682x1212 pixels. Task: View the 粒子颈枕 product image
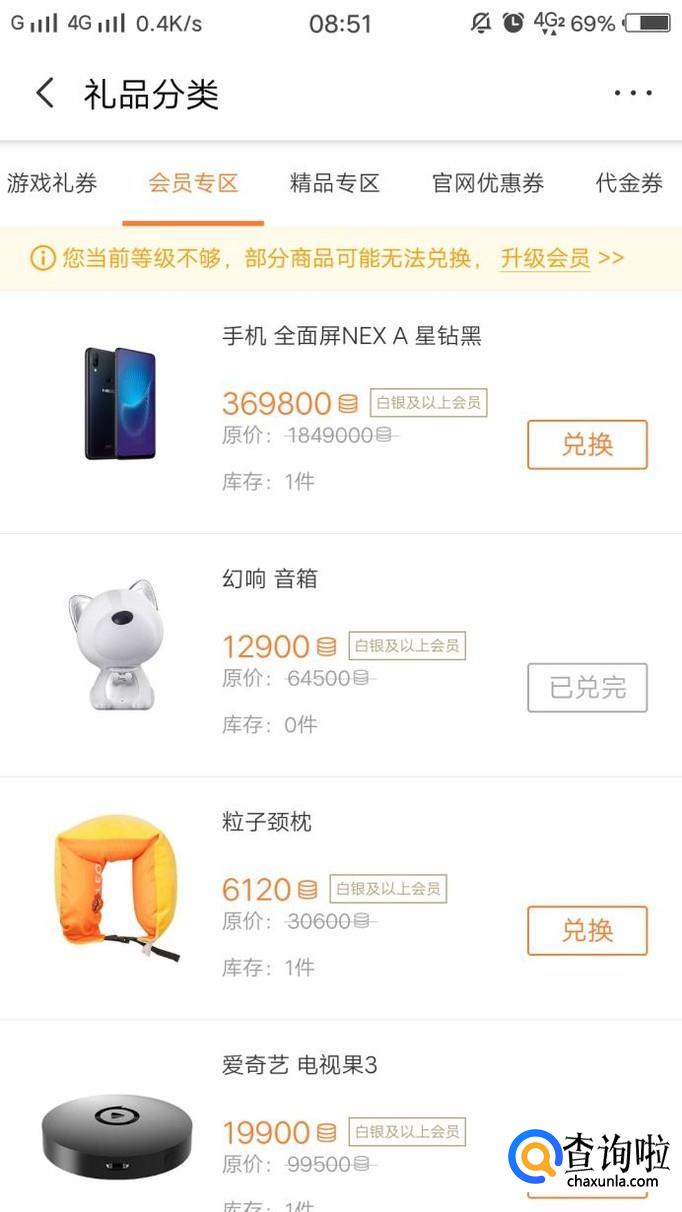point(117,887)
